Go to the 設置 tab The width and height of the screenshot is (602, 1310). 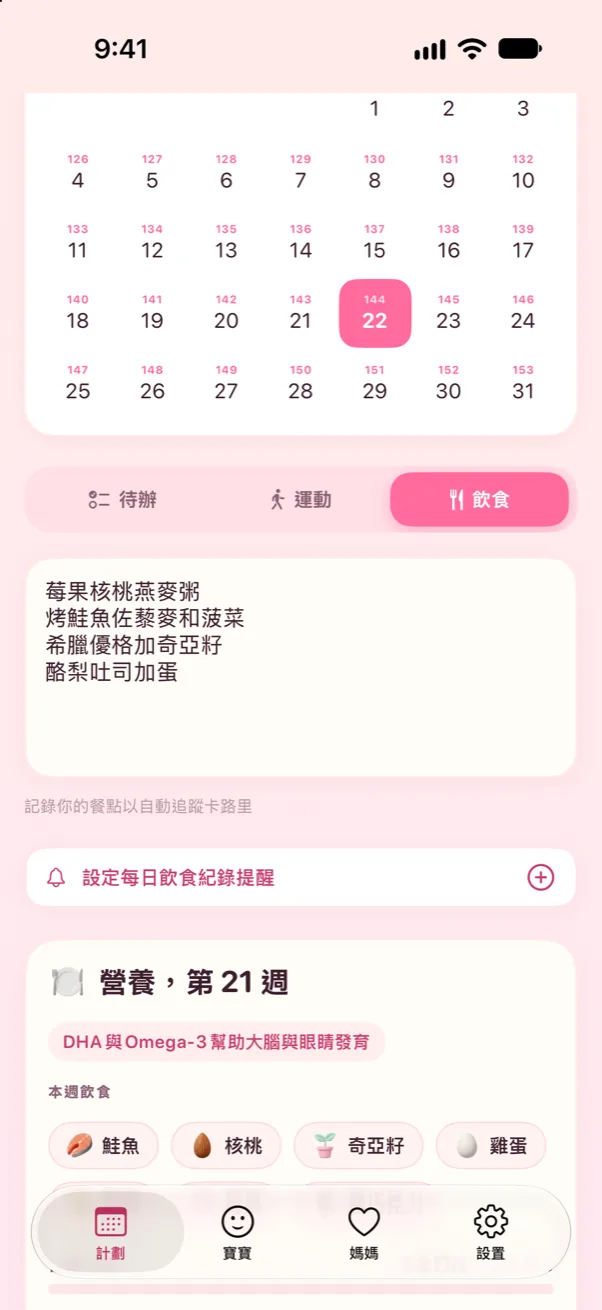491,1233
